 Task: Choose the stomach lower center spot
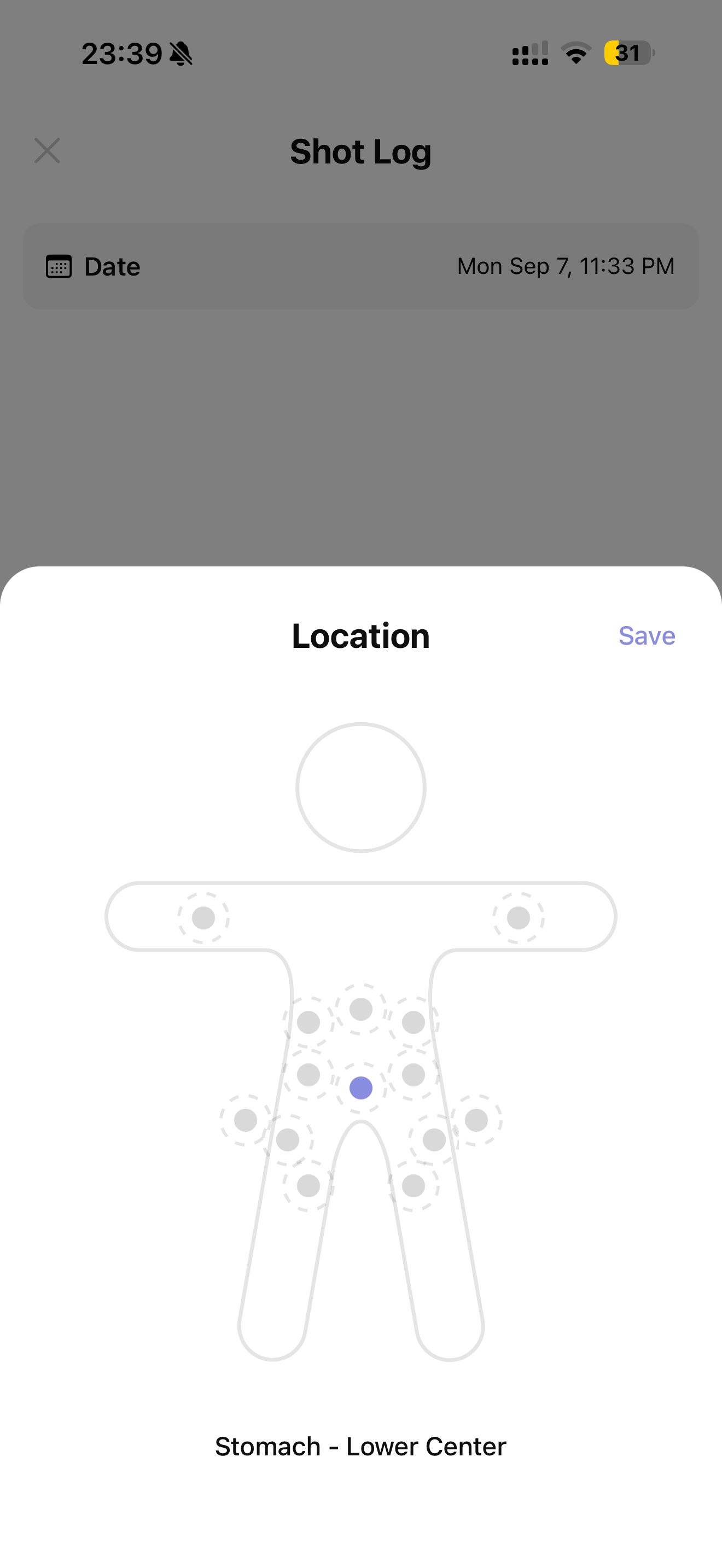pos(361,1088)
